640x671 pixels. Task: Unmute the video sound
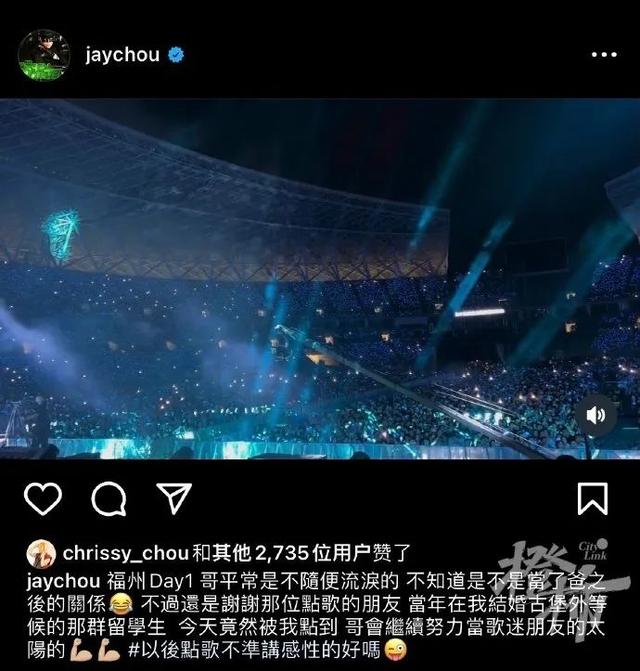[596, 415]
